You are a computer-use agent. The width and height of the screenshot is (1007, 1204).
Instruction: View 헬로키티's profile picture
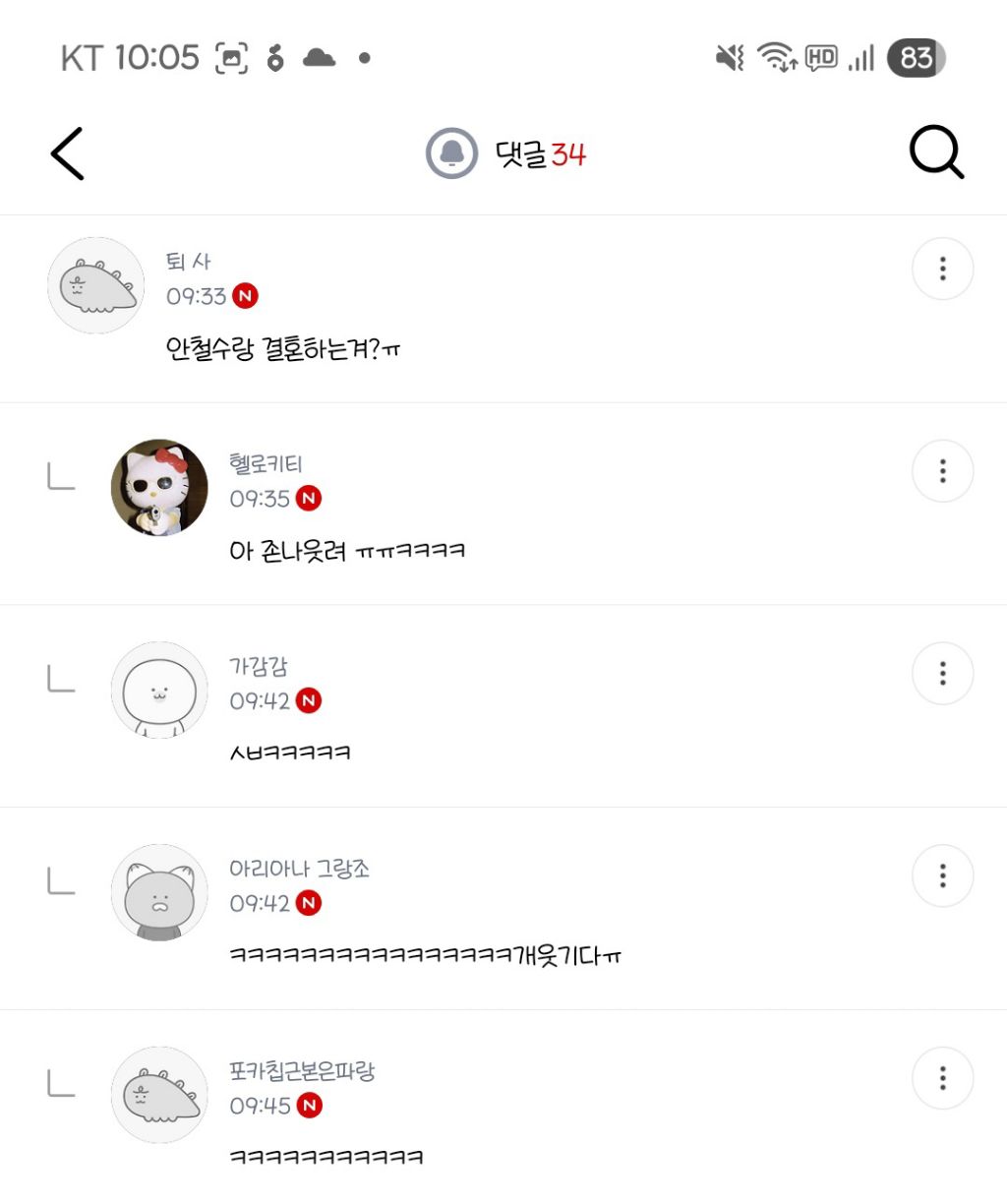(x=159, y=488)
